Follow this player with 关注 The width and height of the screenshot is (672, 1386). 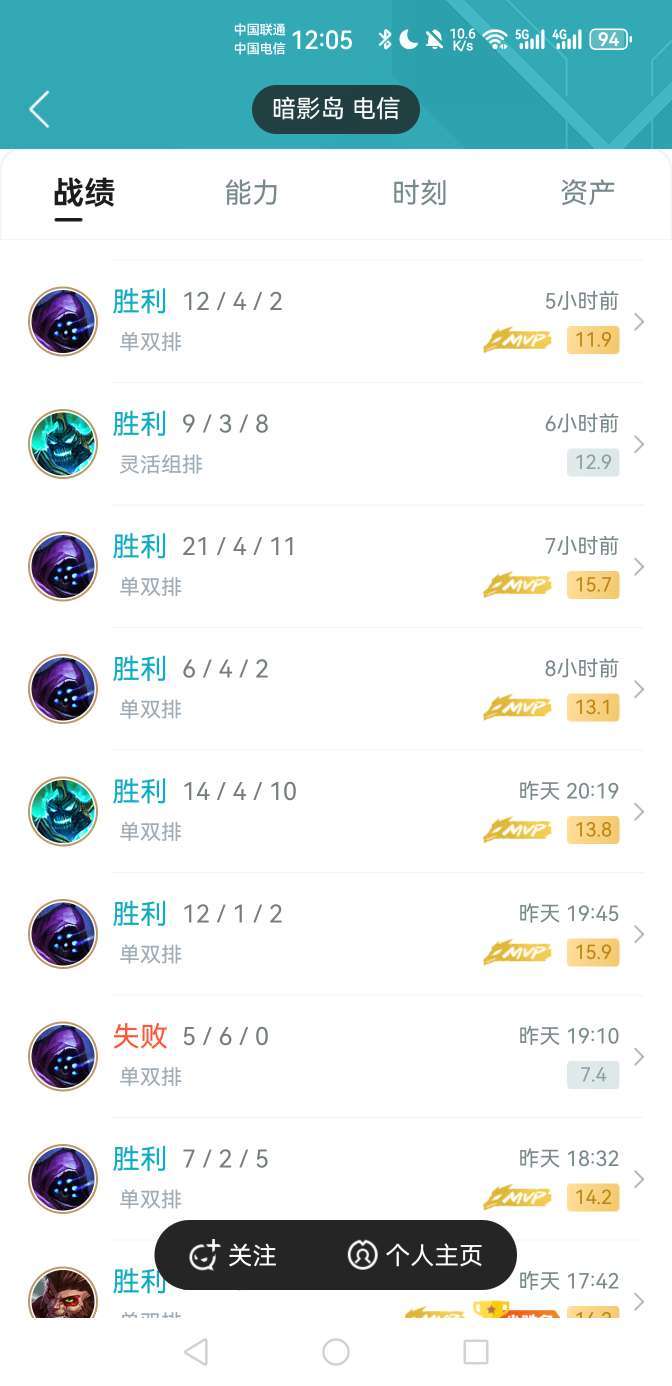coord(233,1255)
